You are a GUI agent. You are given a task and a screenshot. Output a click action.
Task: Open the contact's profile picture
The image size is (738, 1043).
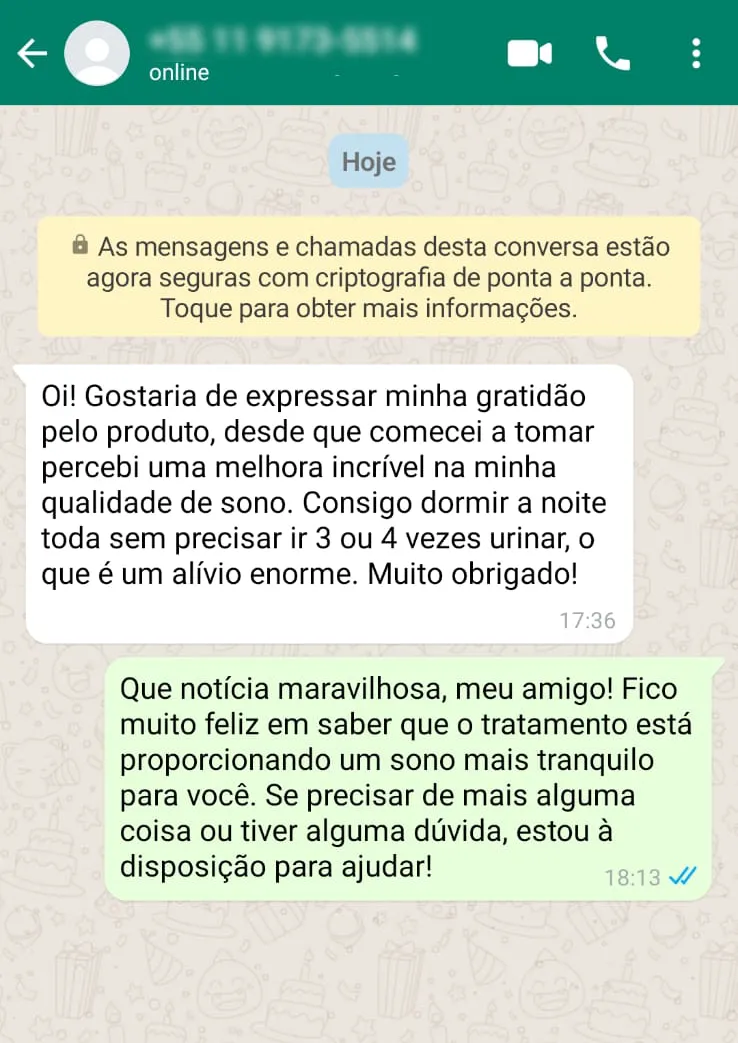(98, 53)
